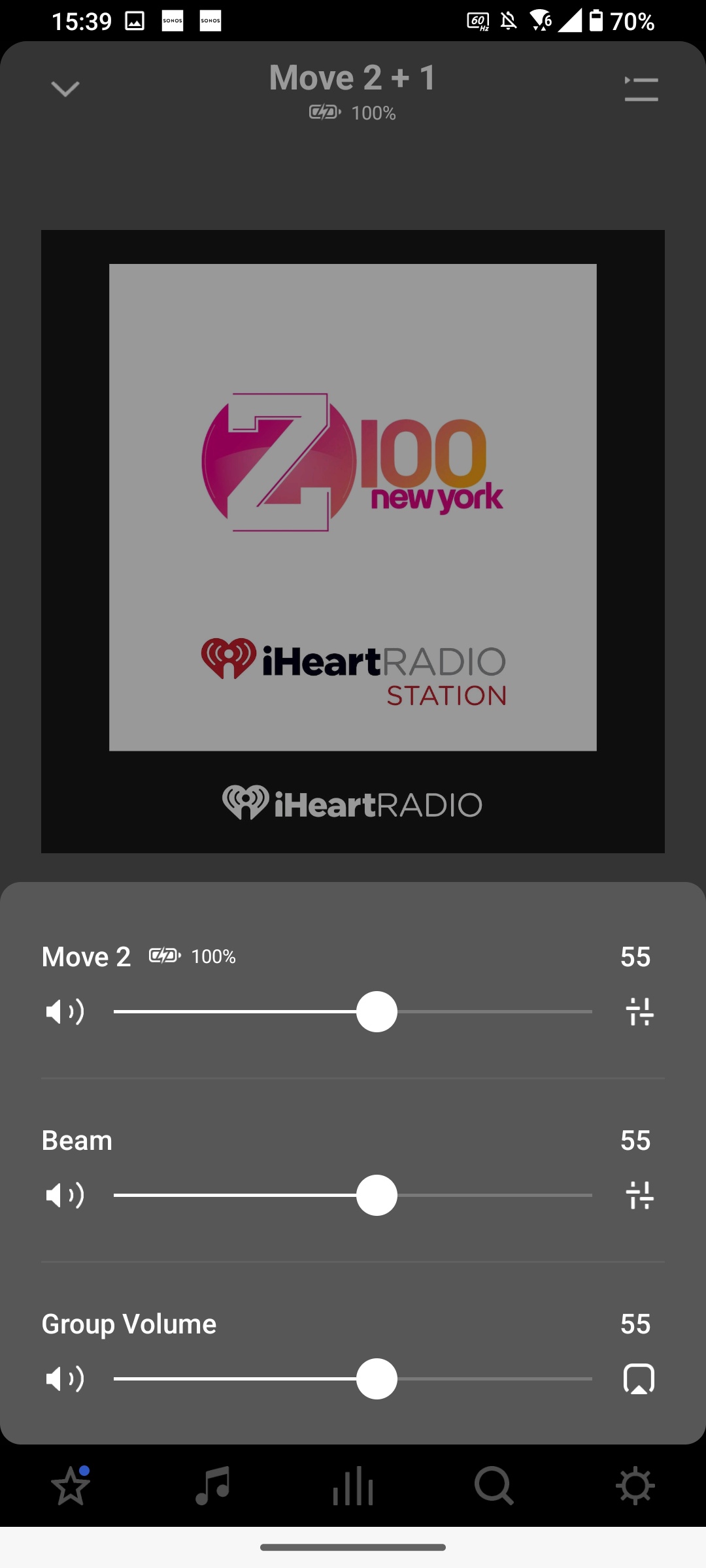Open the settings gear tab

point(635,1486)
